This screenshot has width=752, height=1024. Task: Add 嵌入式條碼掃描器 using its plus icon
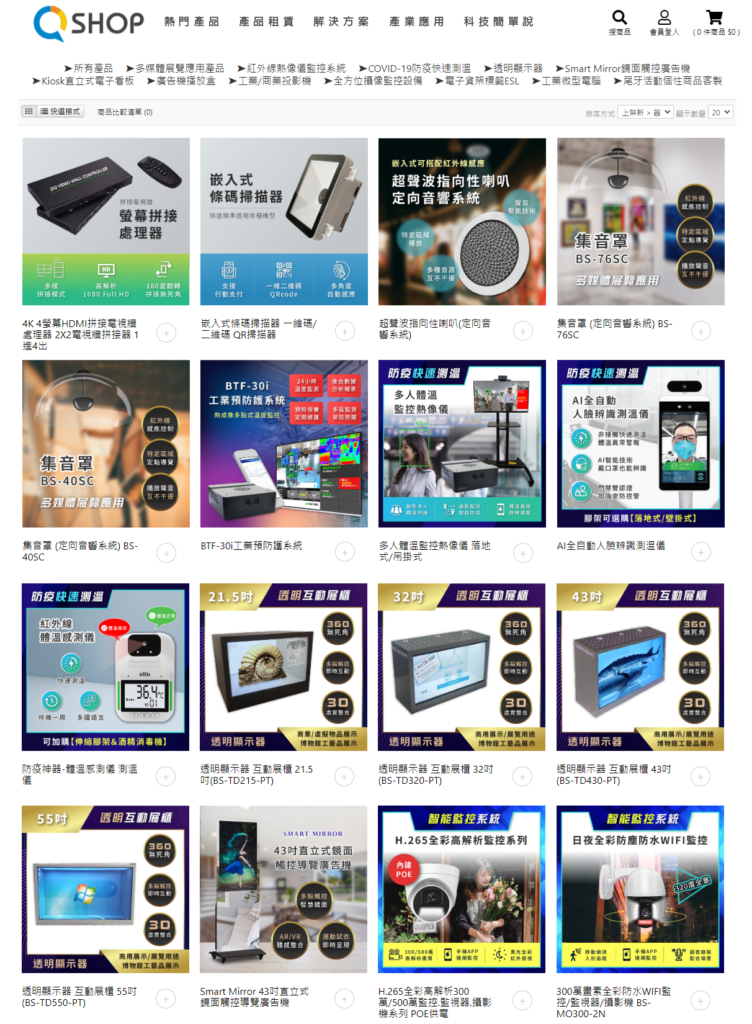pos(344,331)
